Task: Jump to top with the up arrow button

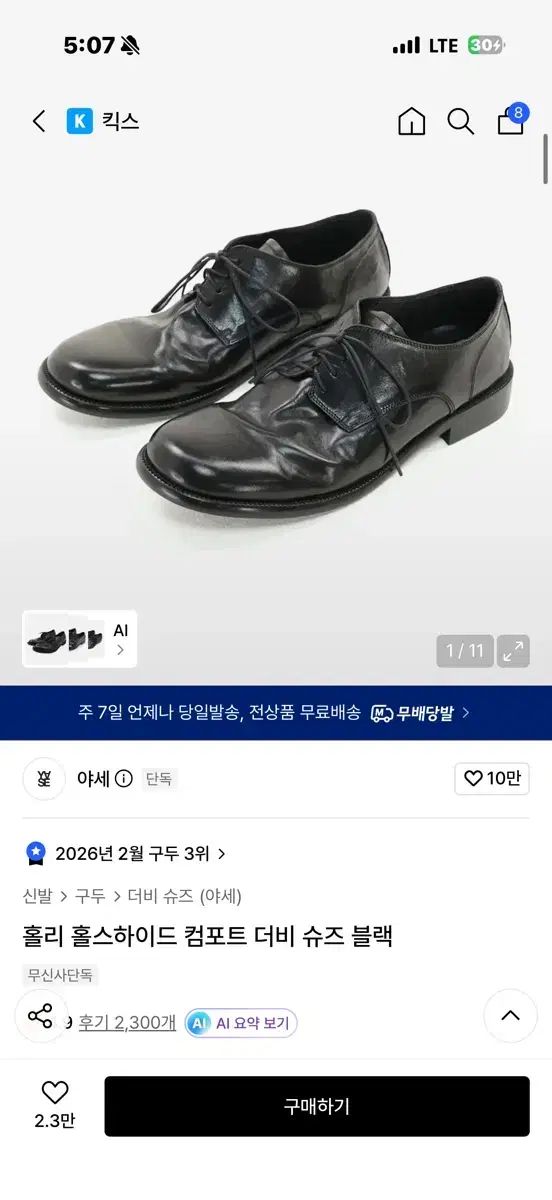Action: (x=511, y=1016)
